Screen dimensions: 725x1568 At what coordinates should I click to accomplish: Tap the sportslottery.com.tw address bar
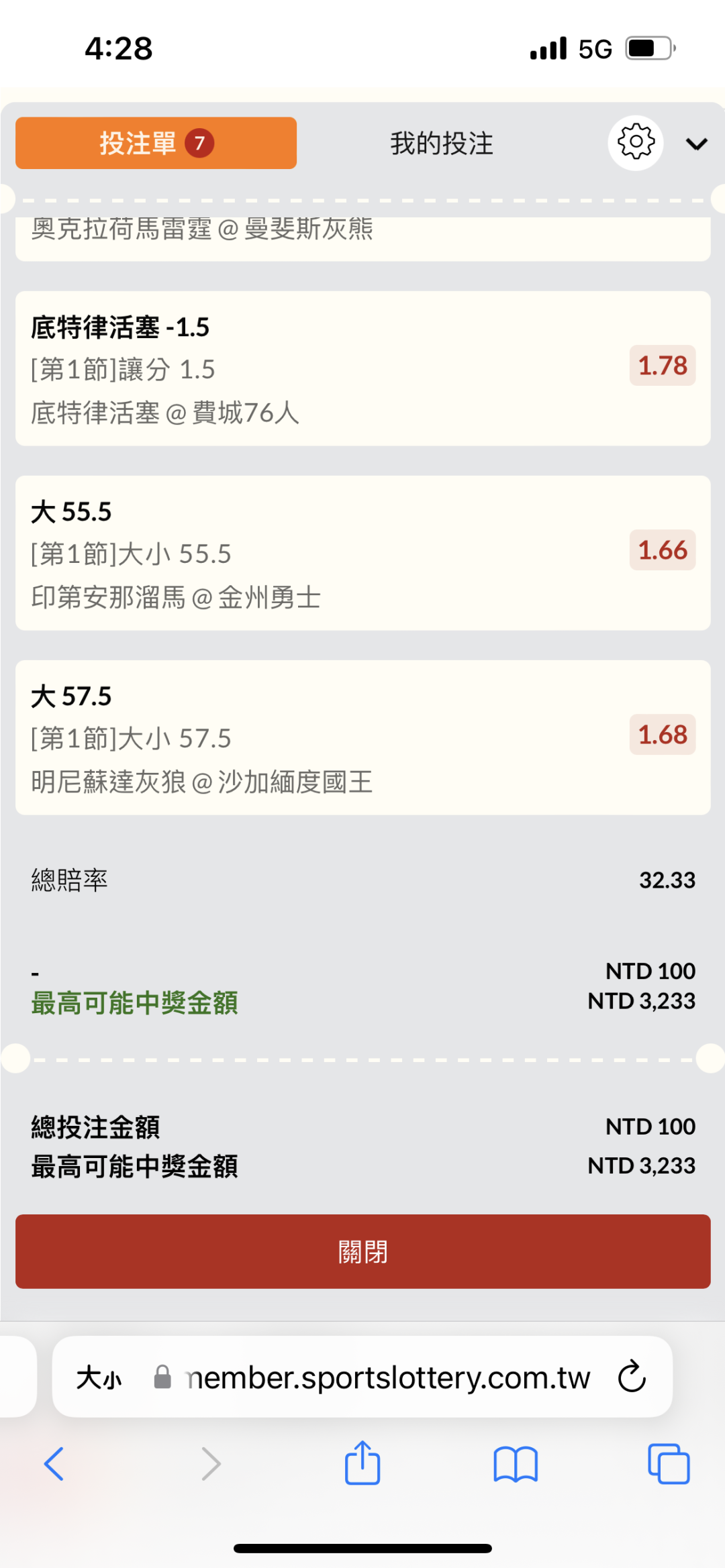pos(388,1378)
